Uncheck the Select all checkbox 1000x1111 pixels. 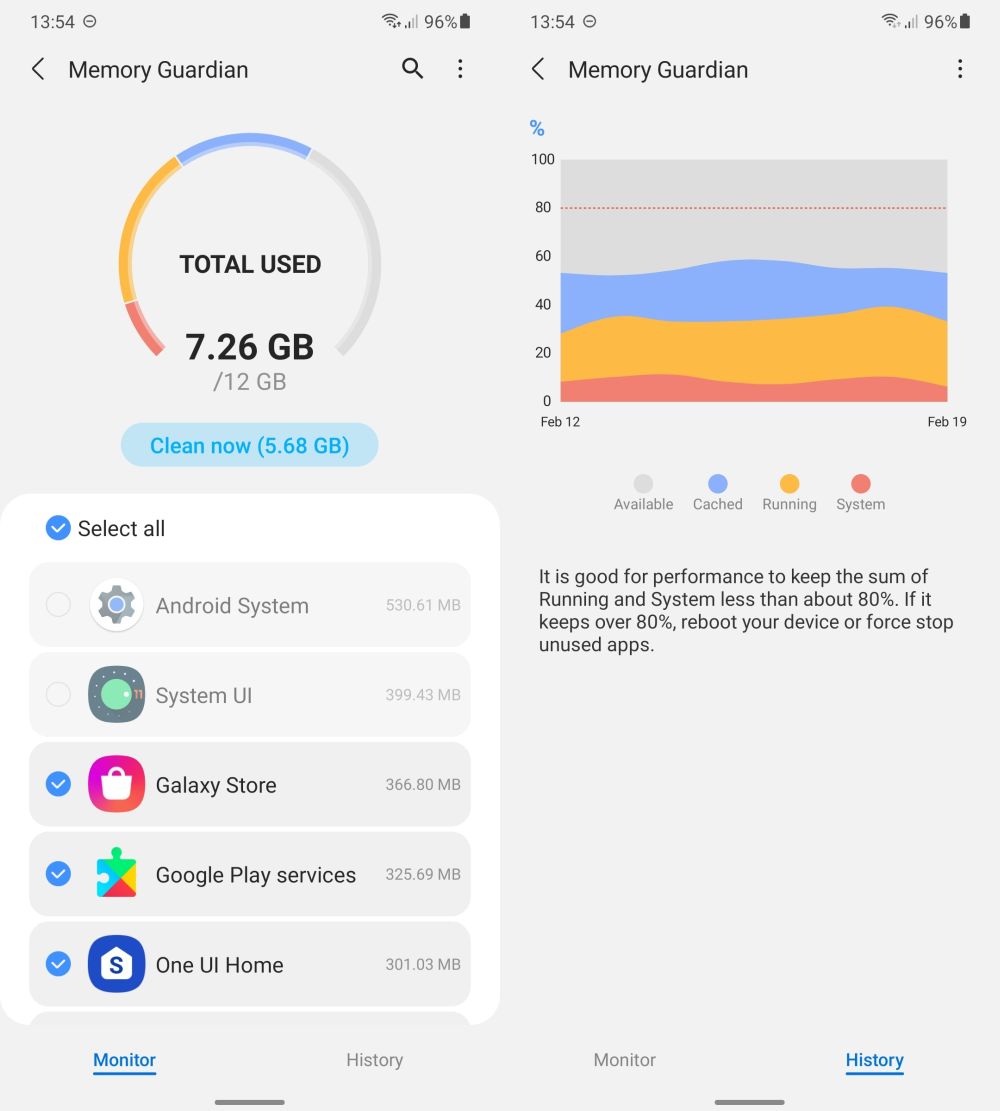58,528
